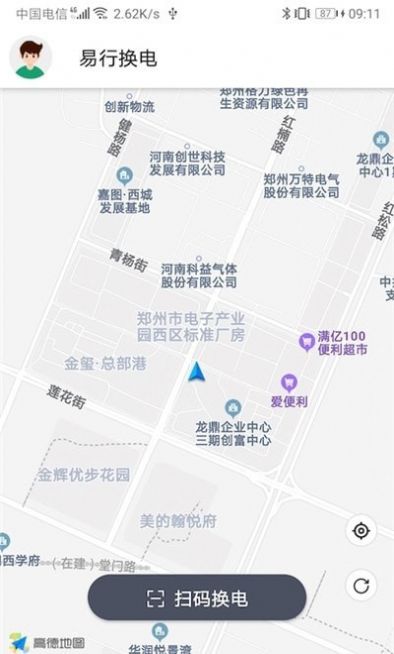Refresh the map
Image resolution: width=394 pixels, height=654 pixels.
click(x=361, y=586)
